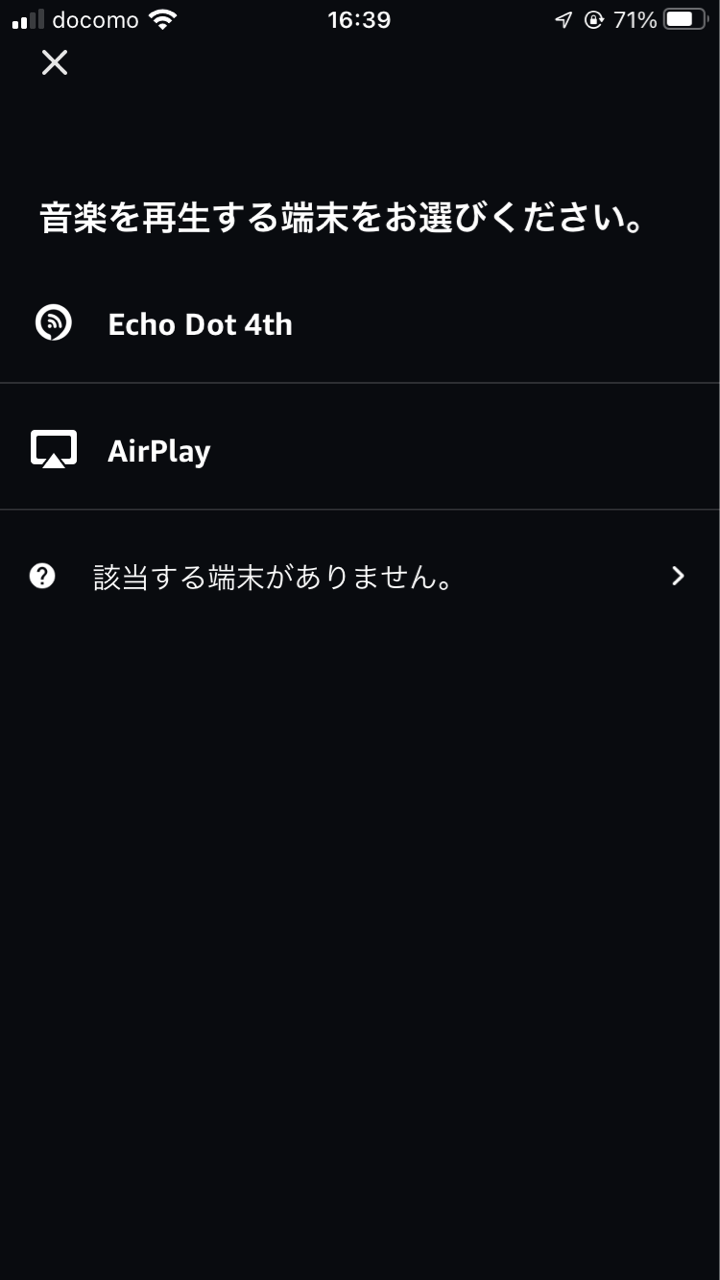Close the device selection screen
The width and height of the screenshot is (720, 1280).
[54, 63]
